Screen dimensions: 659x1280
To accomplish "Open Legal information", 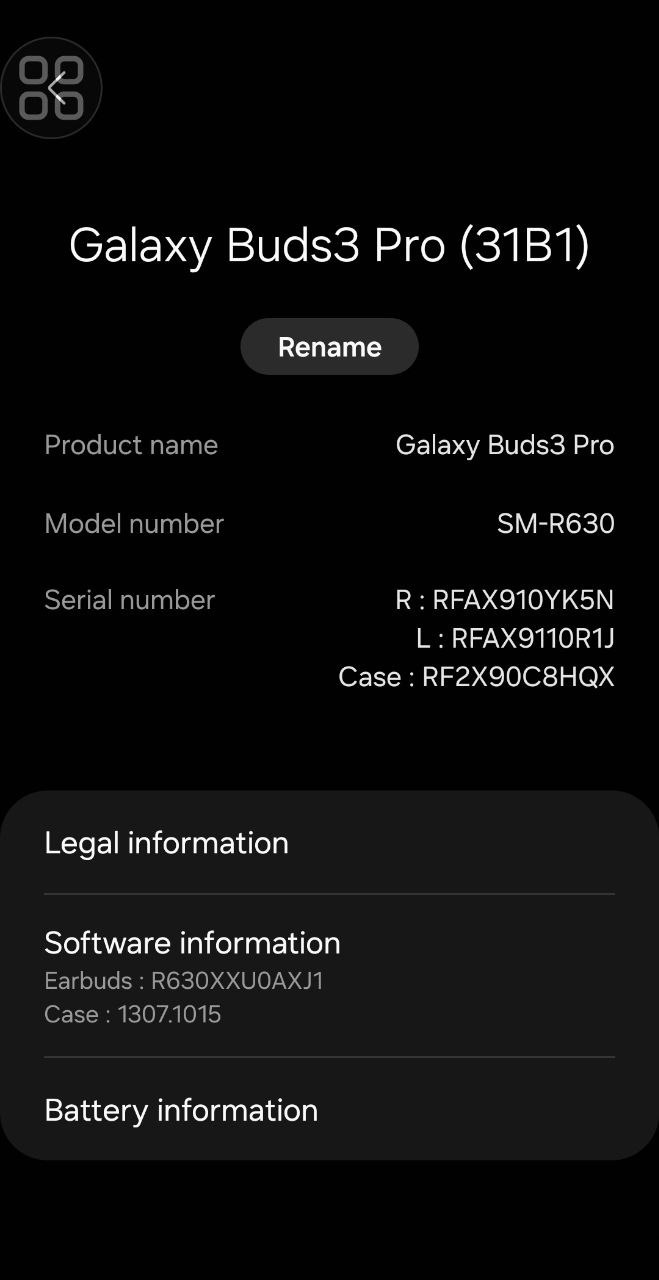I will point(329,843).
